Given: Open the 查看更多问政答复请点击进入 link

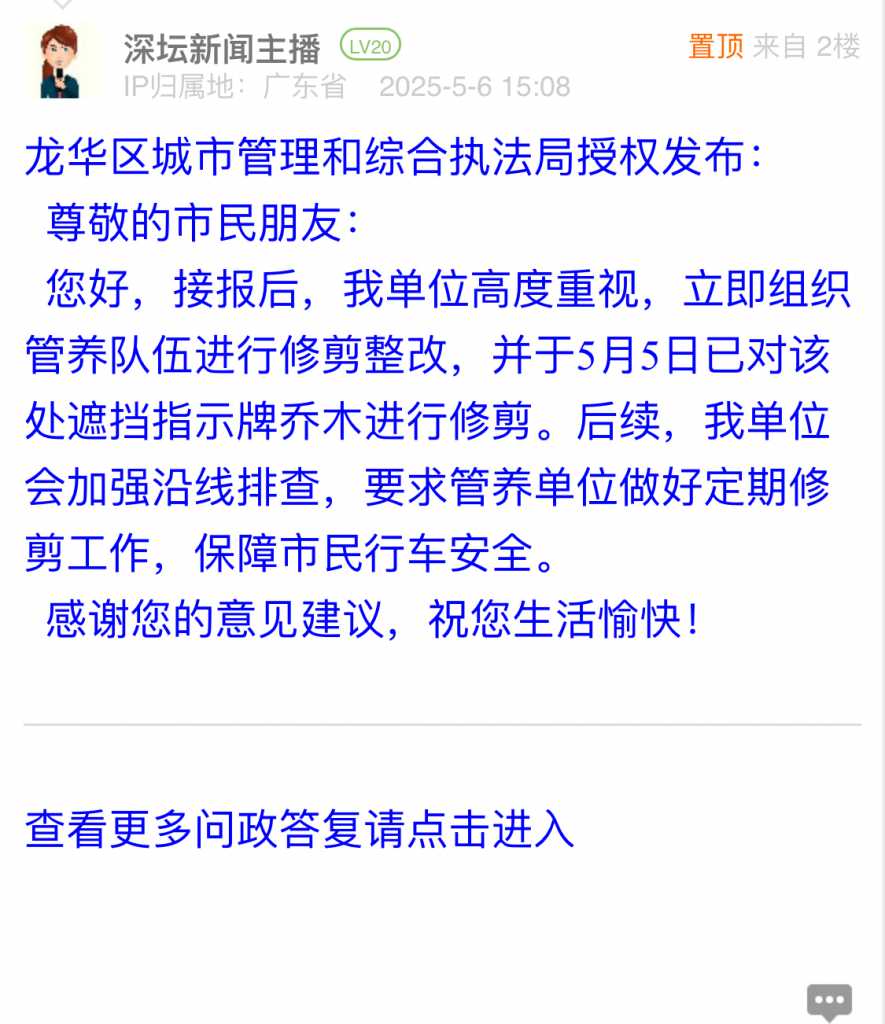Looking at the screenshot, I should [x=299, y=829].
